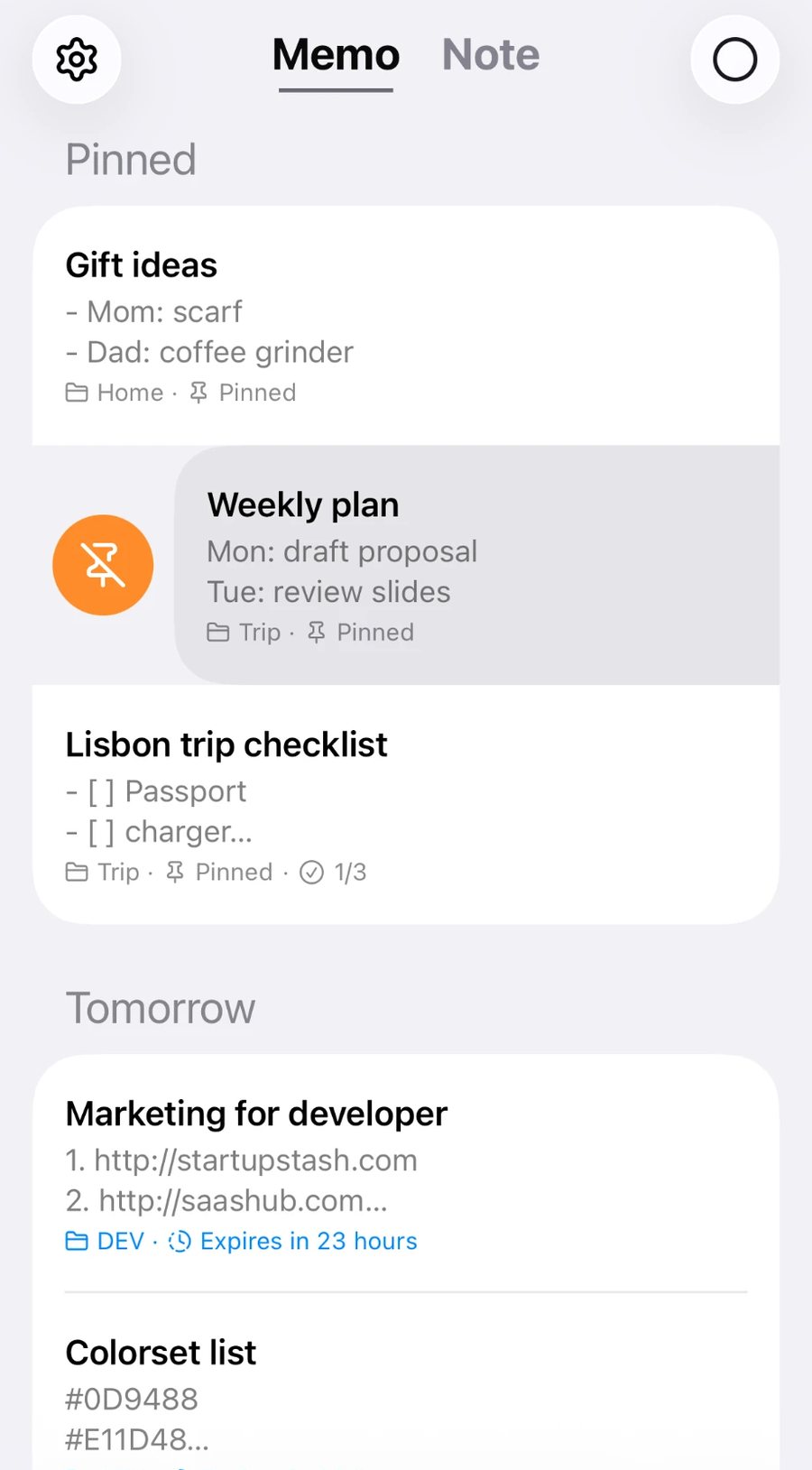Switch to the Note tab
The image size is (812, 1470).
point(491,55)
